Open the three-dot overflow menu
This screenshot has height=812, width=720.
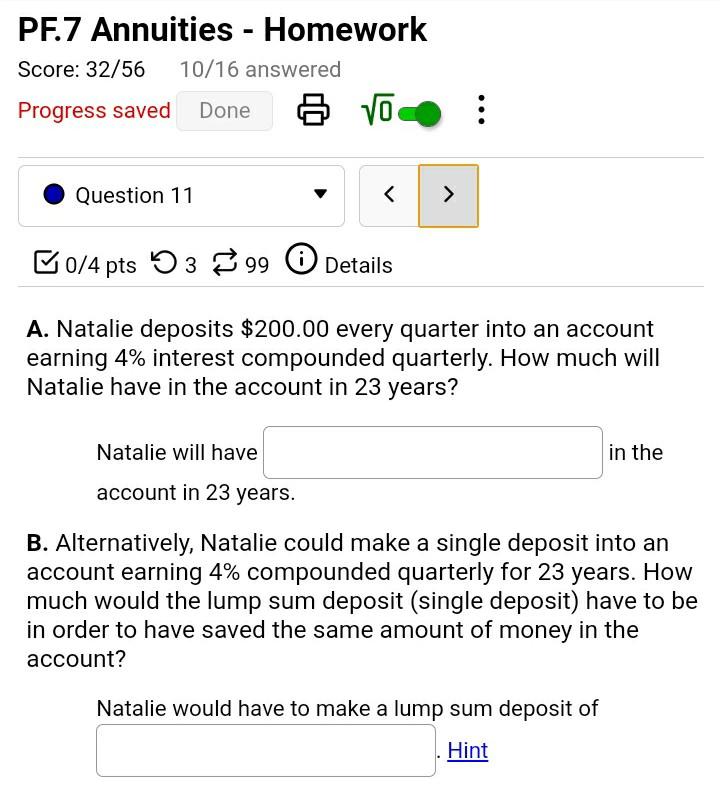coord(481,110)
